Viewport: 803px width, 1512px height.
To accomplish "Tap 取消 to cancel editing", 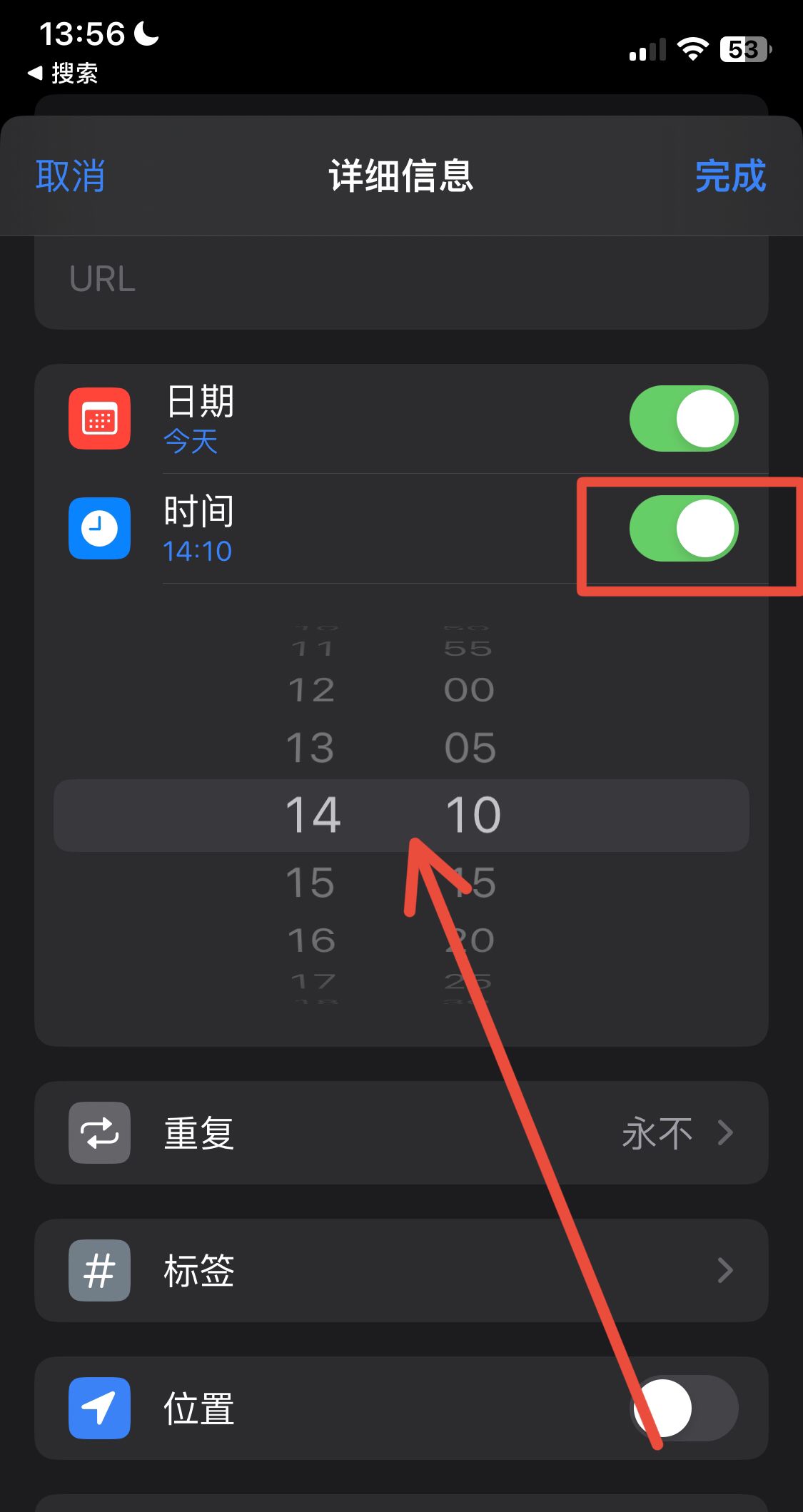I will tap(71, 176).
